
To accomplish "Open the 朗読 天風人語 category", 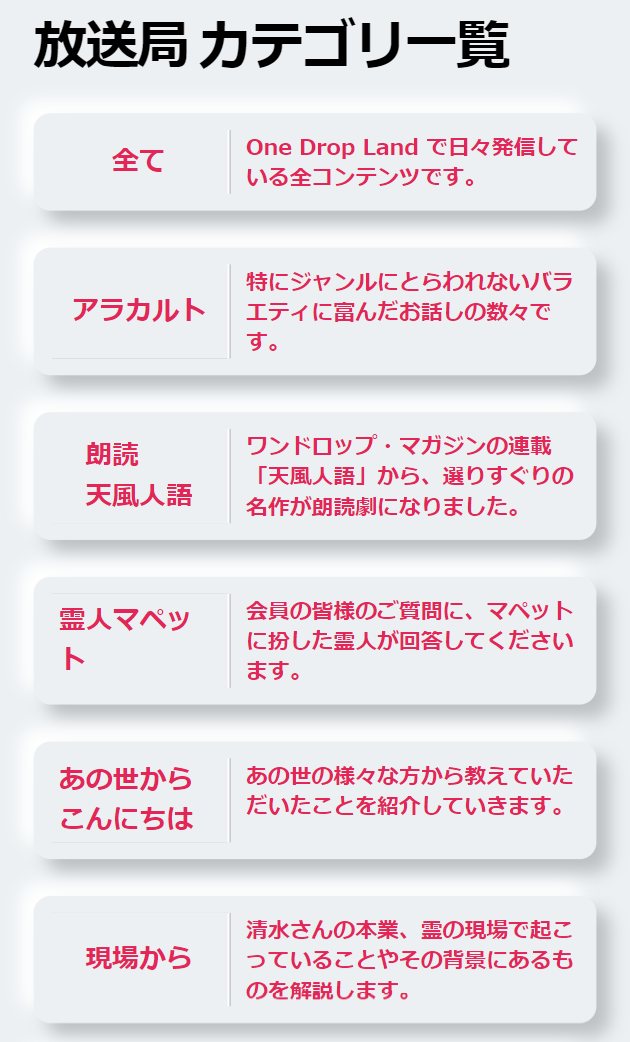I will click(x=315, y=476).
